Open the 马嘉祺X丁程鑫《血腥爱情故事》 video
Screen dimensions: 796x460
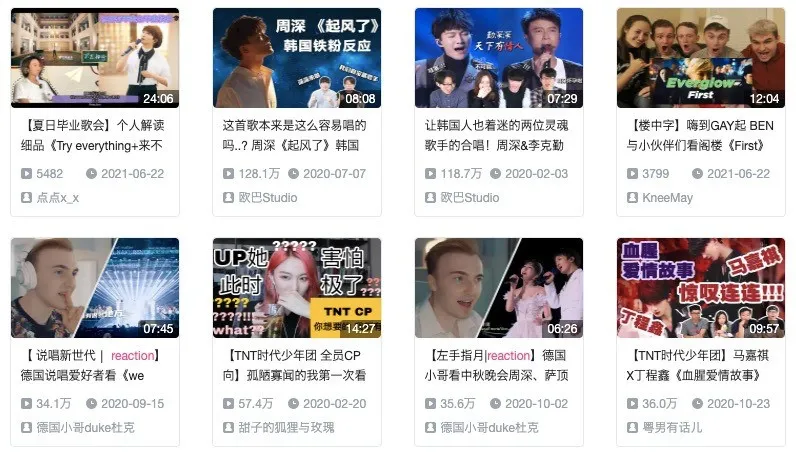click(700, 288)
